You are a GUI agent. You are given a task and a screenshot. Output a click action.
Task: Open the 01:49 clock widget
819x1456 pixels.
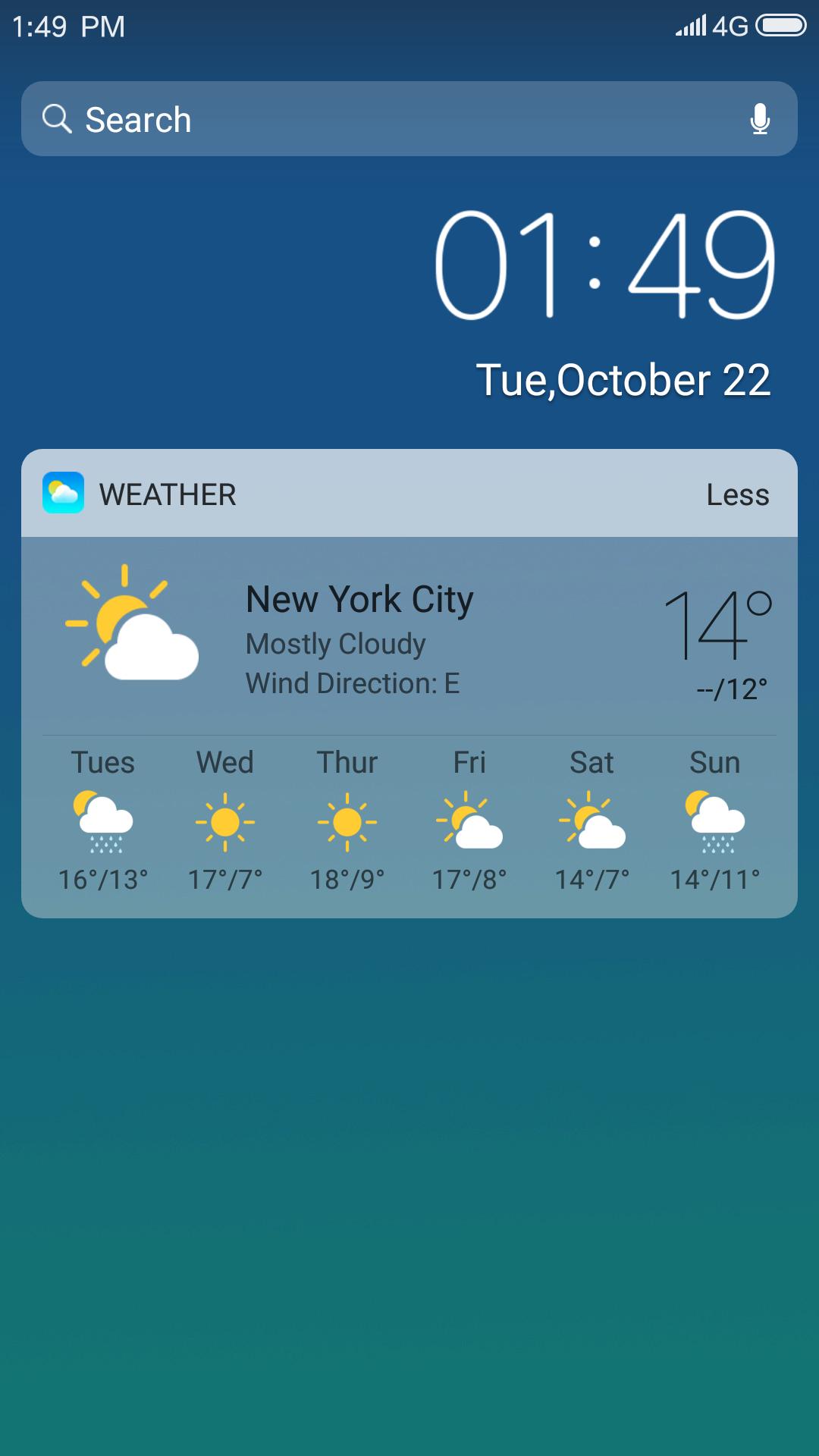(x=604, y=265)
